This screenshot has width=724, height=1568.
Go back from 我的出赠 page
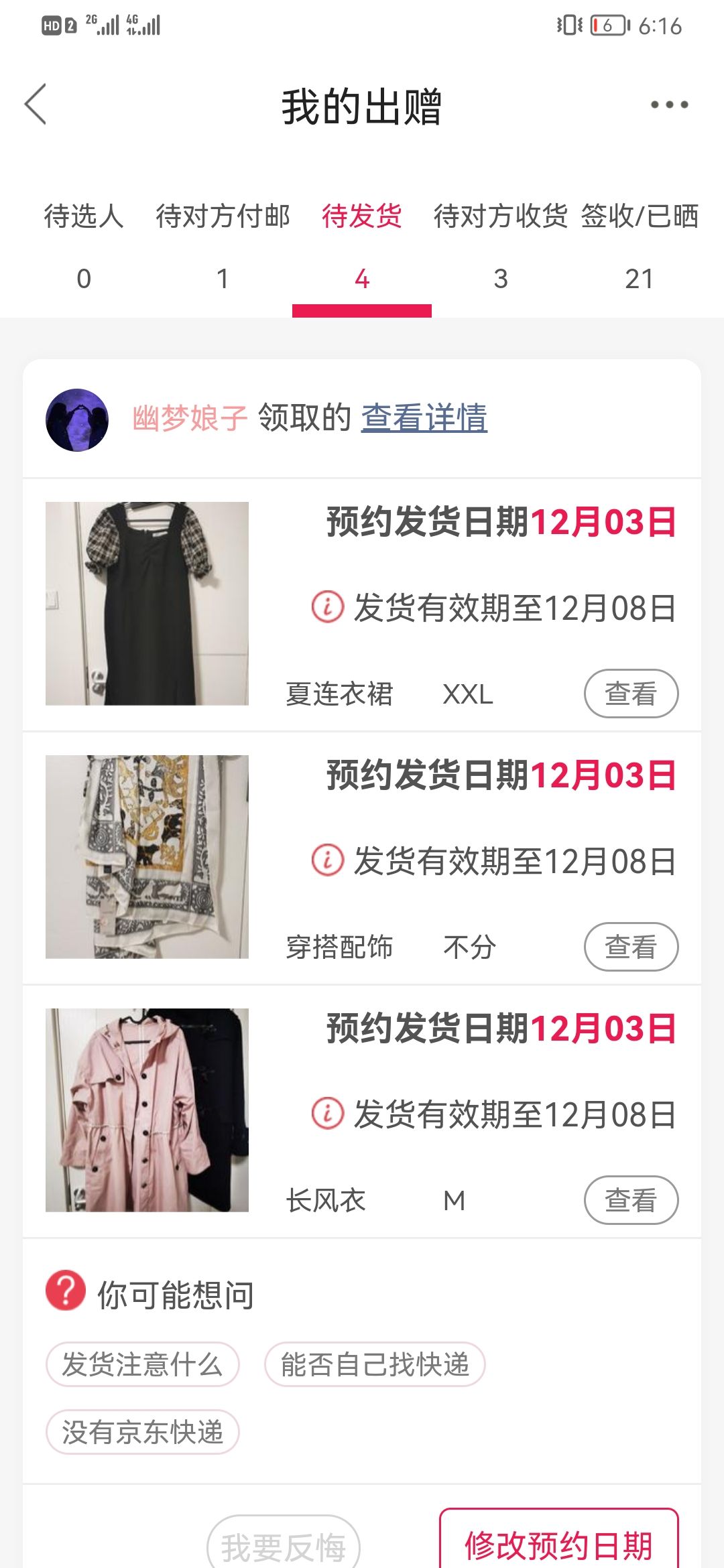[36, 105]
